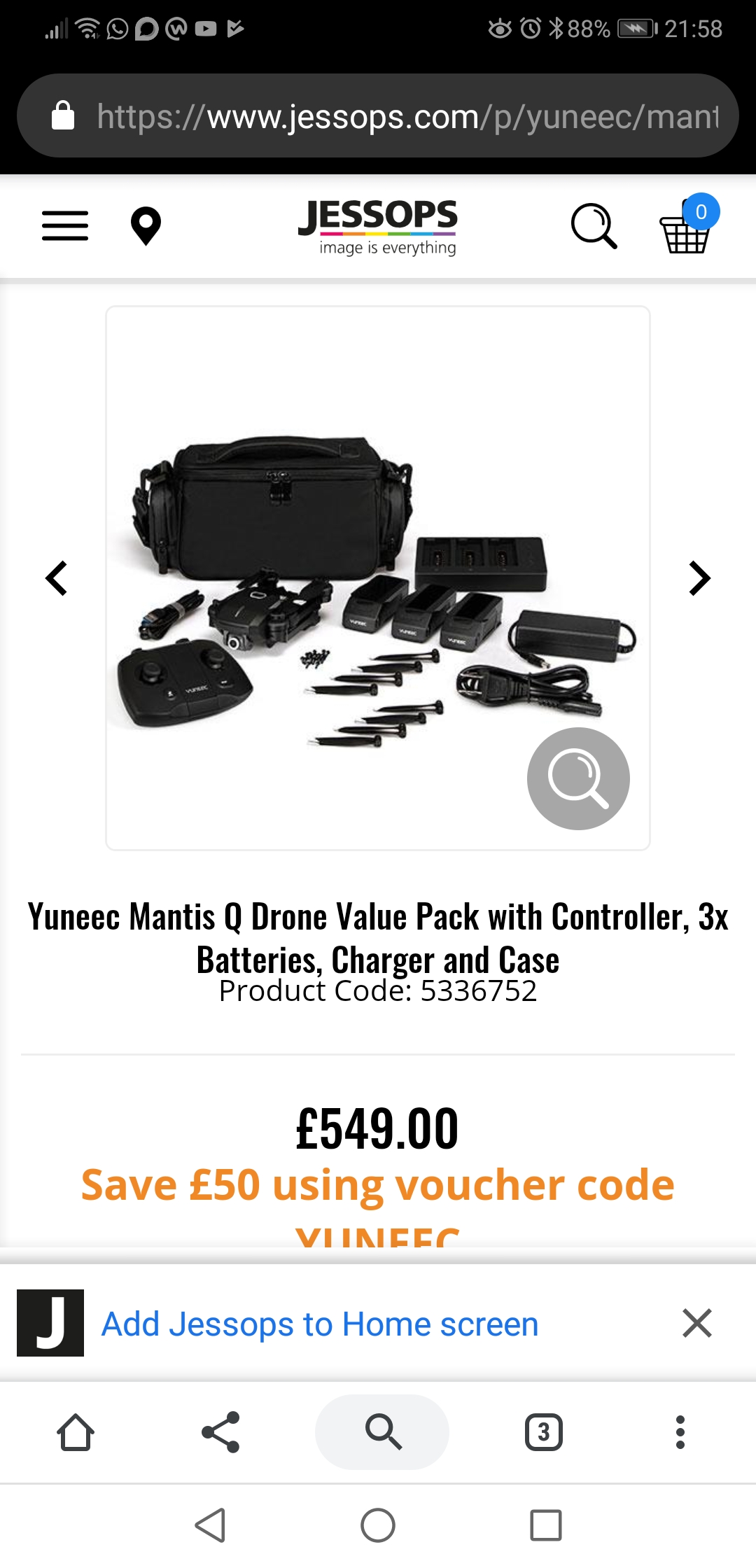The height and width of the screenshot is (1568, 756).
Task: Open the browser overflow menu
Action: 680,1432
